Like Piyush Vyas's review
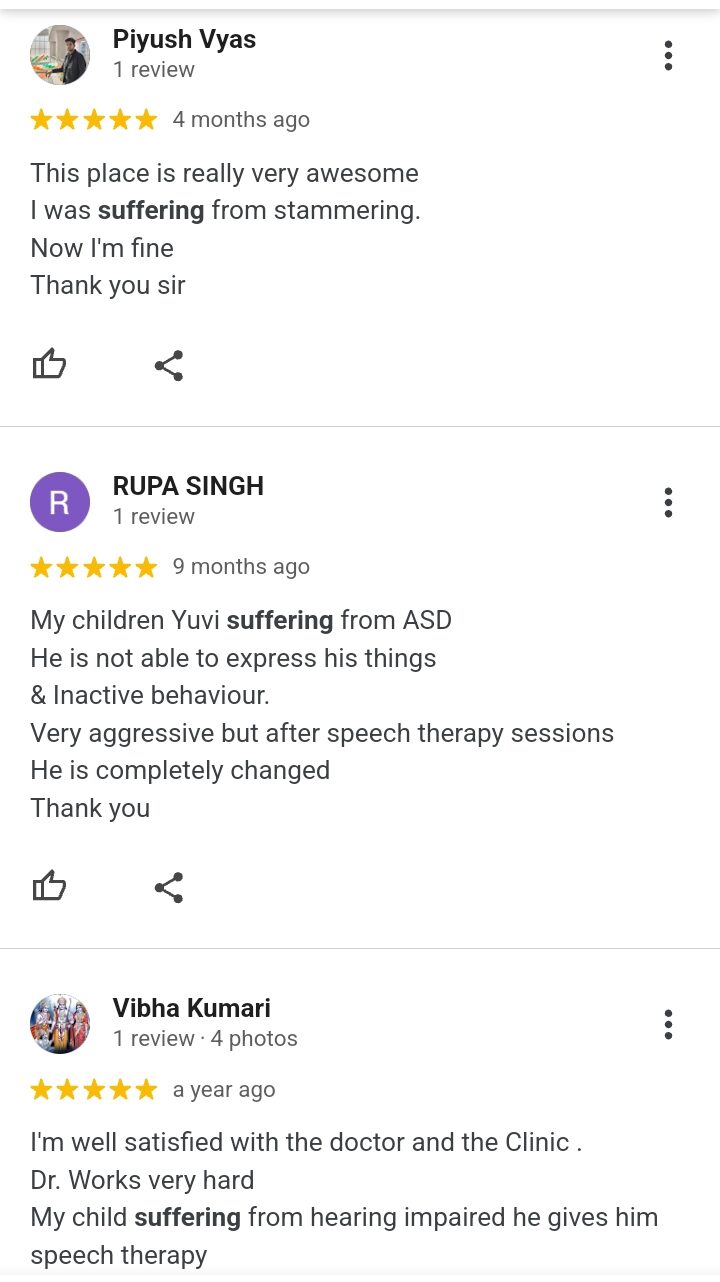Screen dimensions: 720x1282 (49, 365)
